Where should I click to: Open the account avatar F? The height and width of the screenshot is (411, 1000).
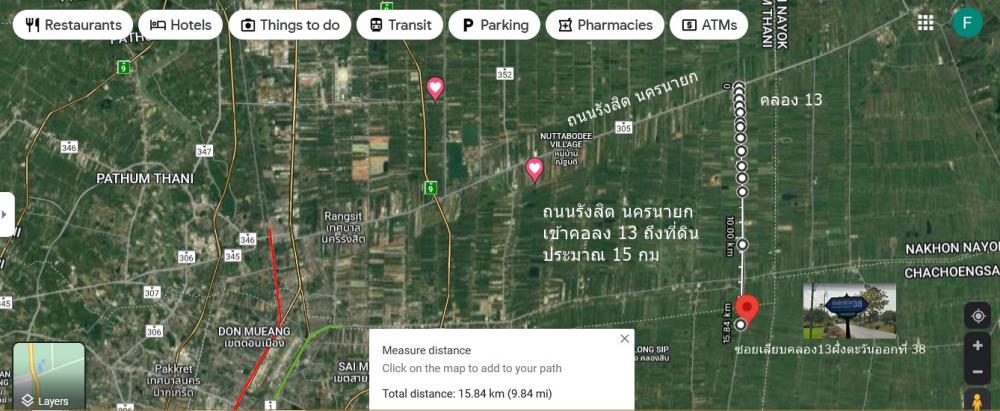pos(967,22)
